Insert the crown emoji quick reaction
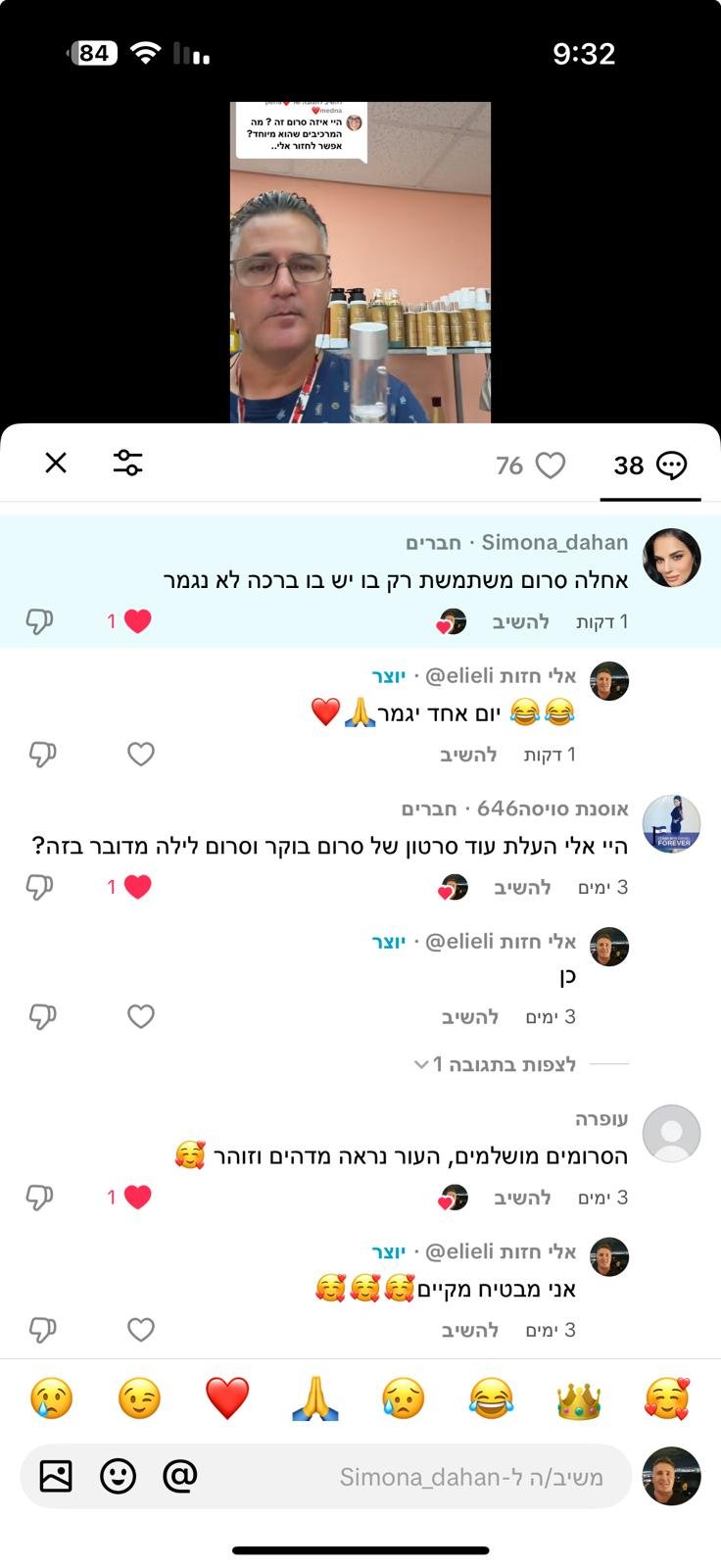 (578, 1398)
